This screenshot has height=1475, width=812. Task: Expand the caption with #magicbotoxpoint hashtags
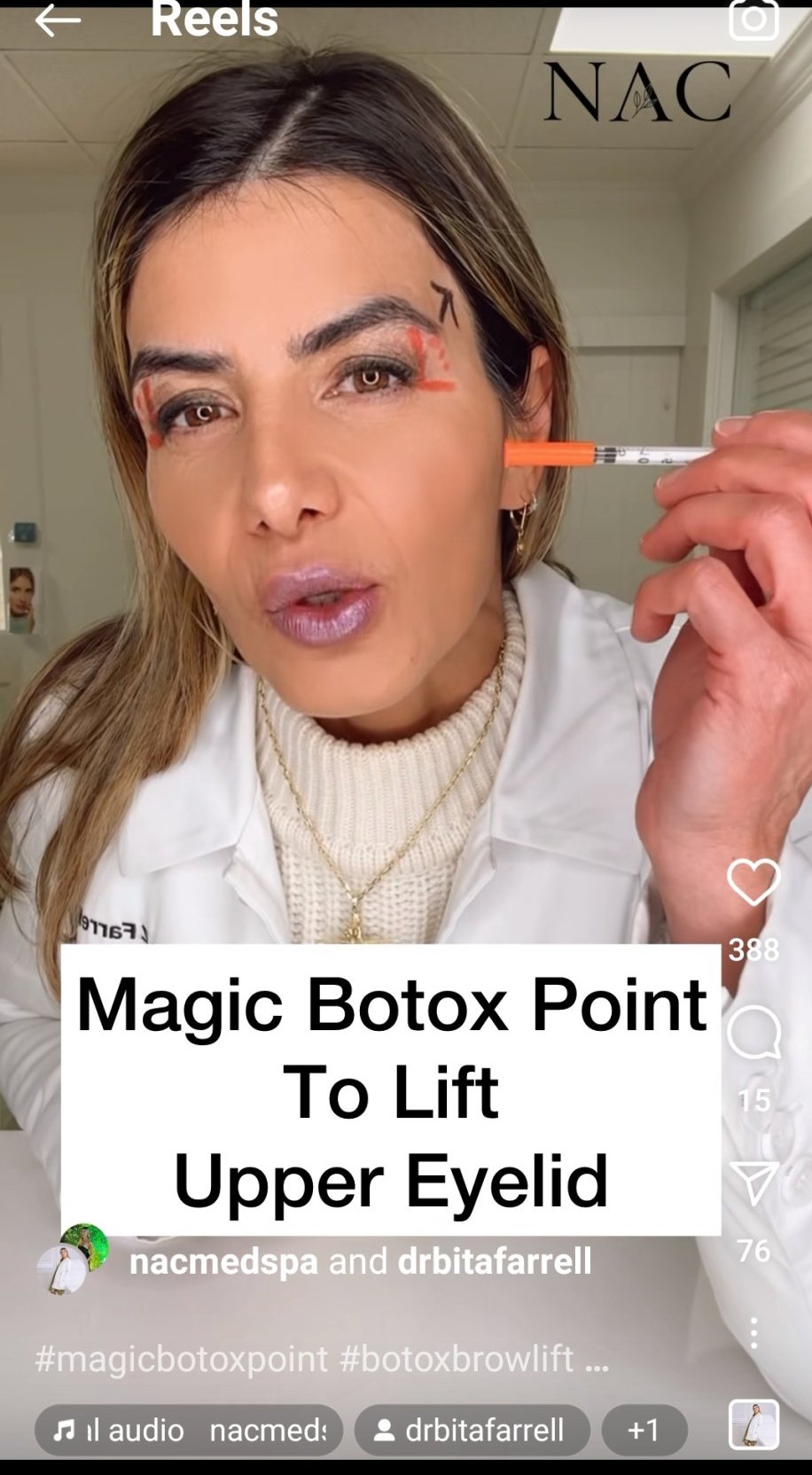click(321, 1358)
